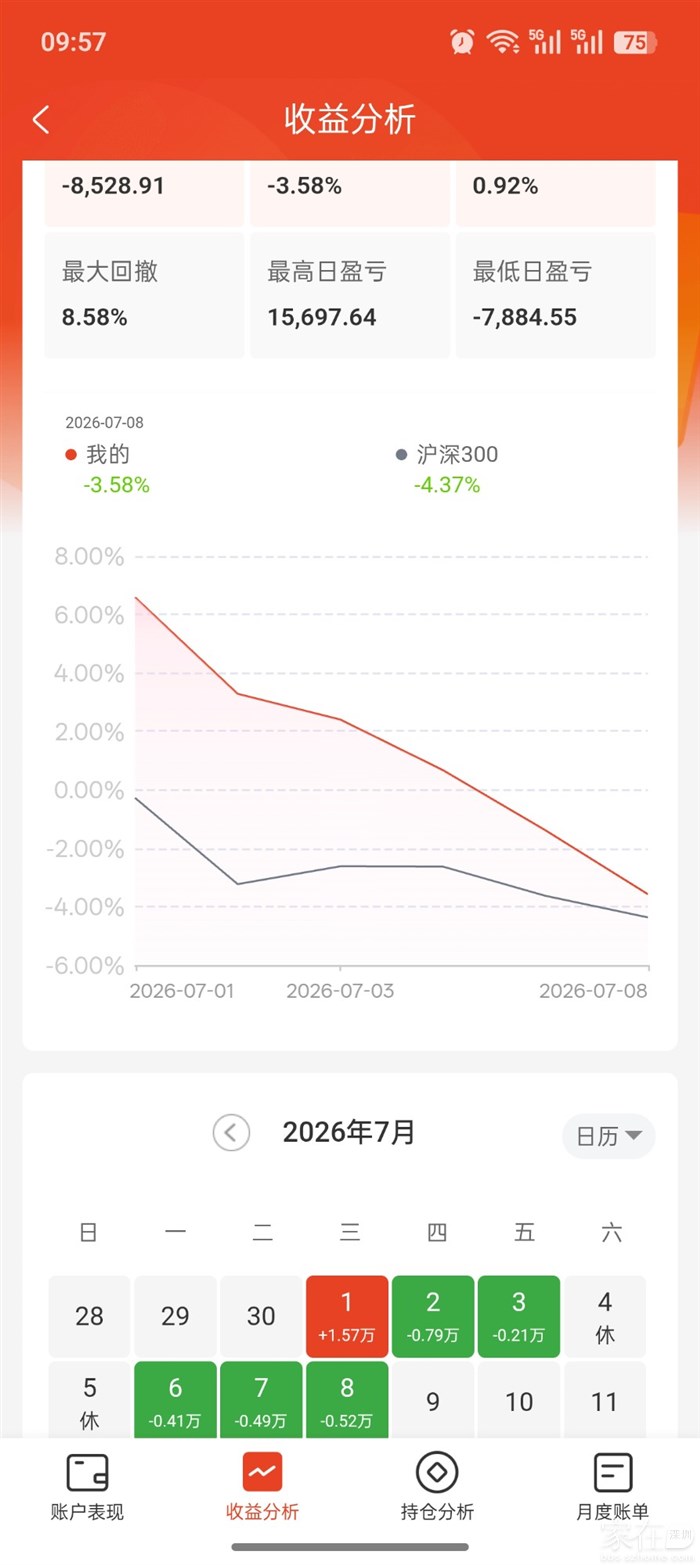Select July 8 with -0.52万 loss

coord(347,1399)
